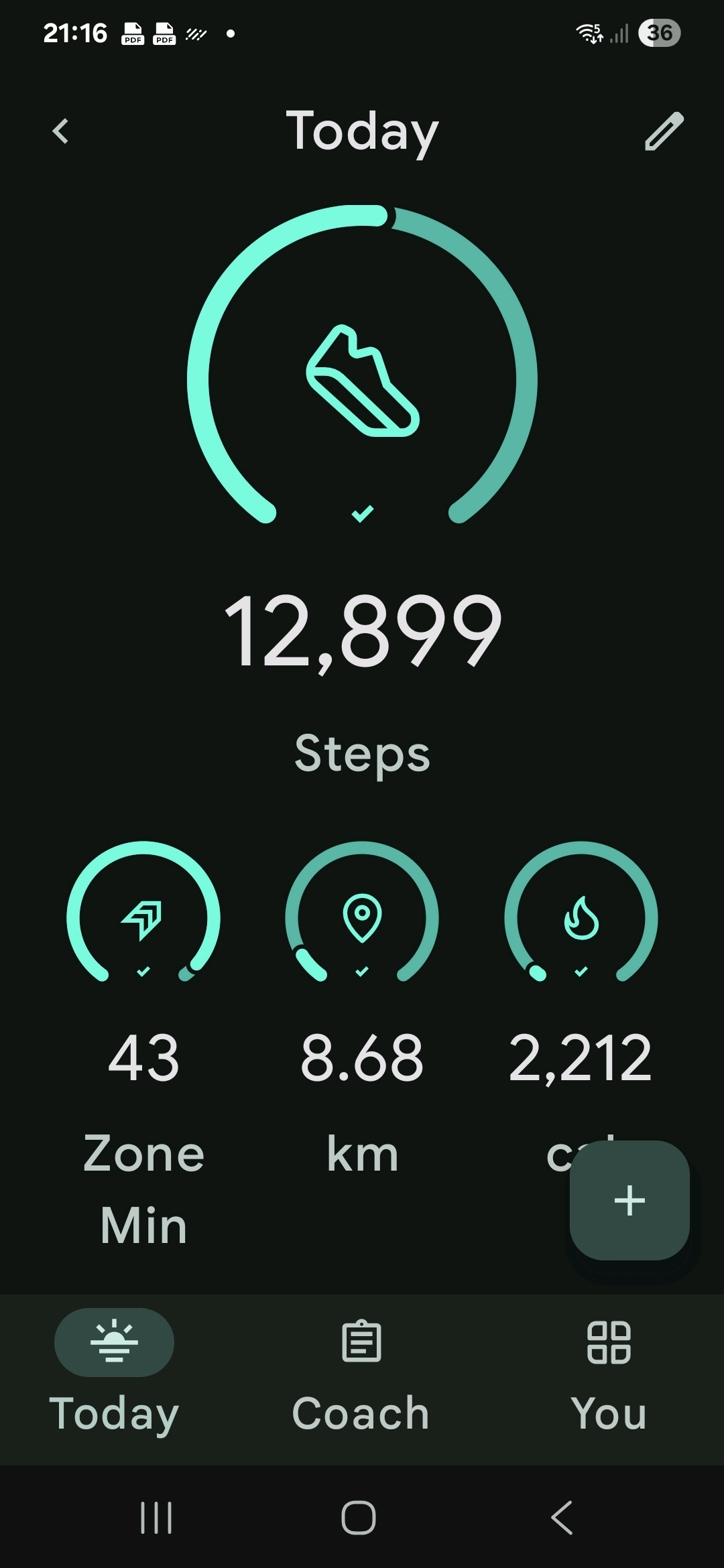Switch to the Coach tab
The height and width of the screenshot is (1568, 724).
coord(361,1374)
